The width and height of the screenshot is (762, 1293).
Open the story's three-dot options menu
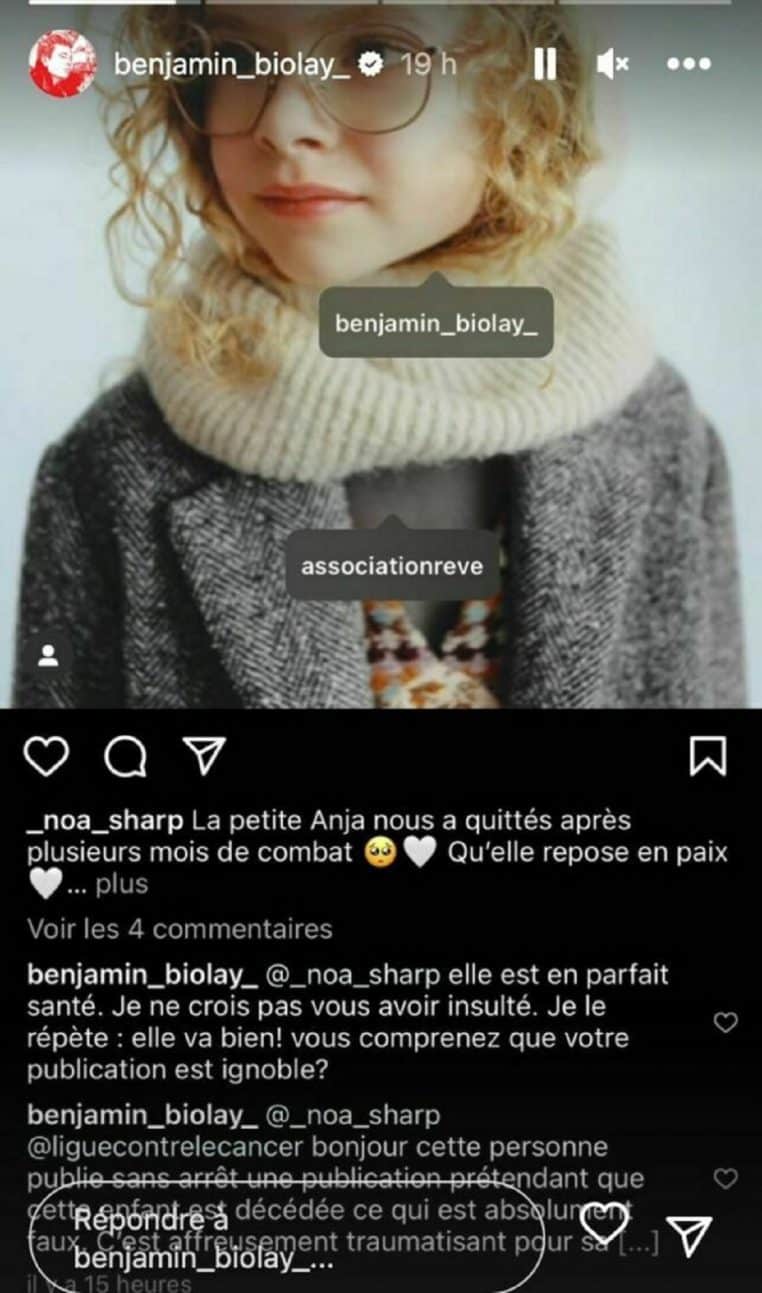688,65
